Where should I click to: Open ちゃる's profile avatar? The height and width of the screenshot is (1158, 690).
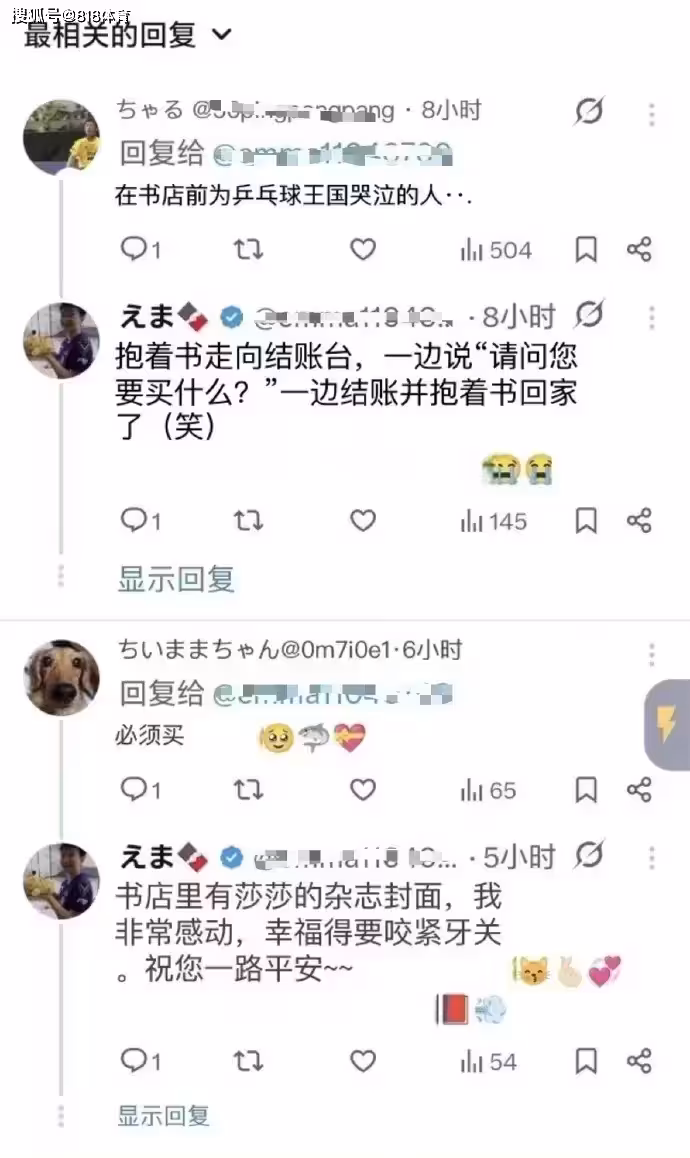[62, 136]
